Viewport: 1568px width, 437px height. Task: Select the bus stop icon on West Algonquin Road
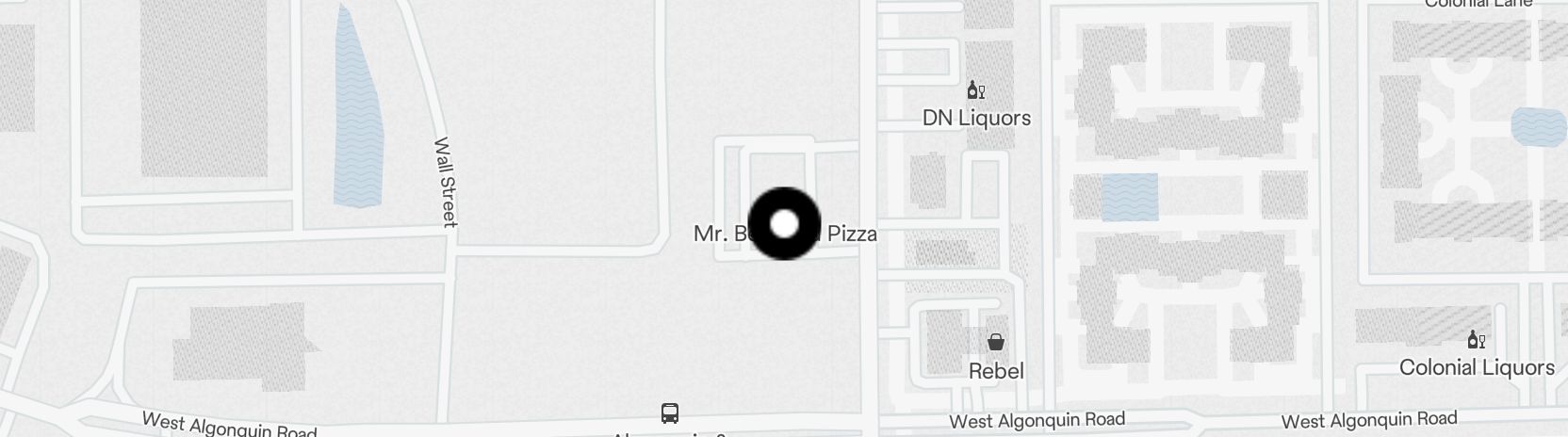coord(669,413)
